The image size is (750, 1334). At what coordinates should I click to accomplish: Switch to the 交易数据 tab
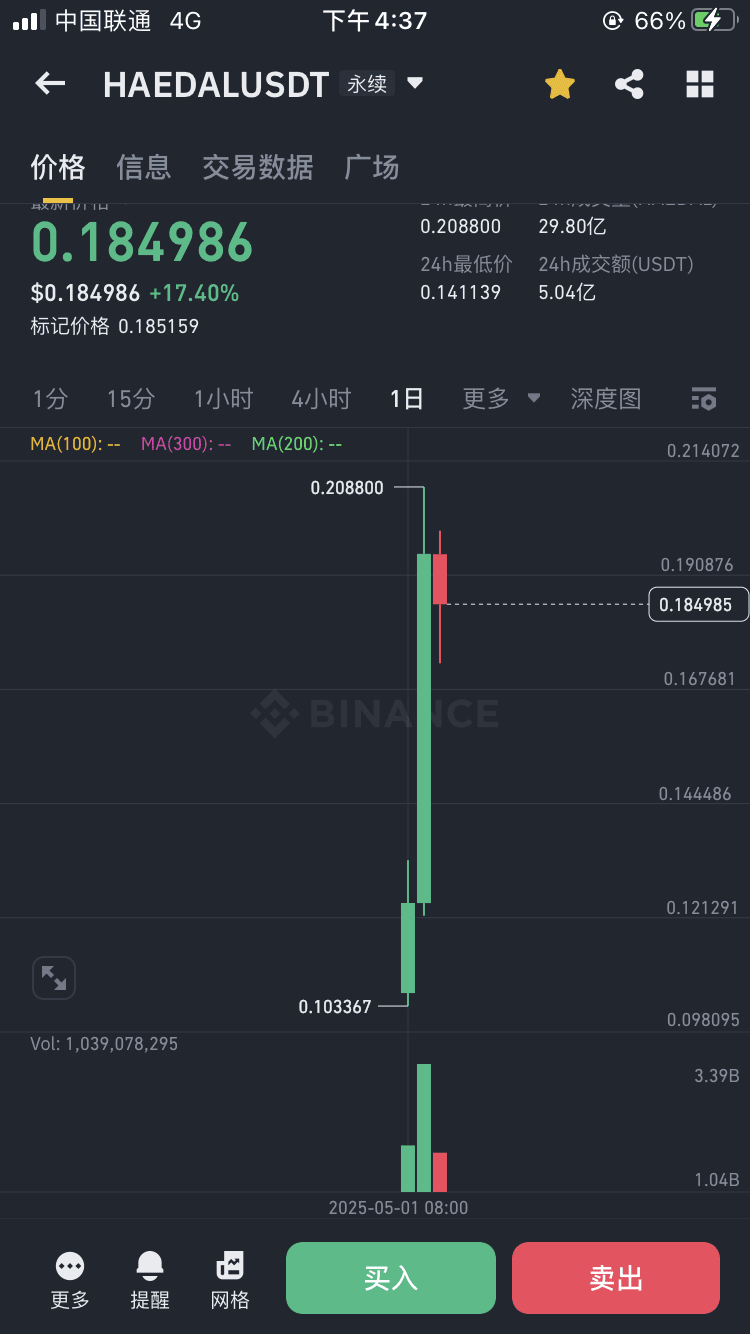click(258, 167)
